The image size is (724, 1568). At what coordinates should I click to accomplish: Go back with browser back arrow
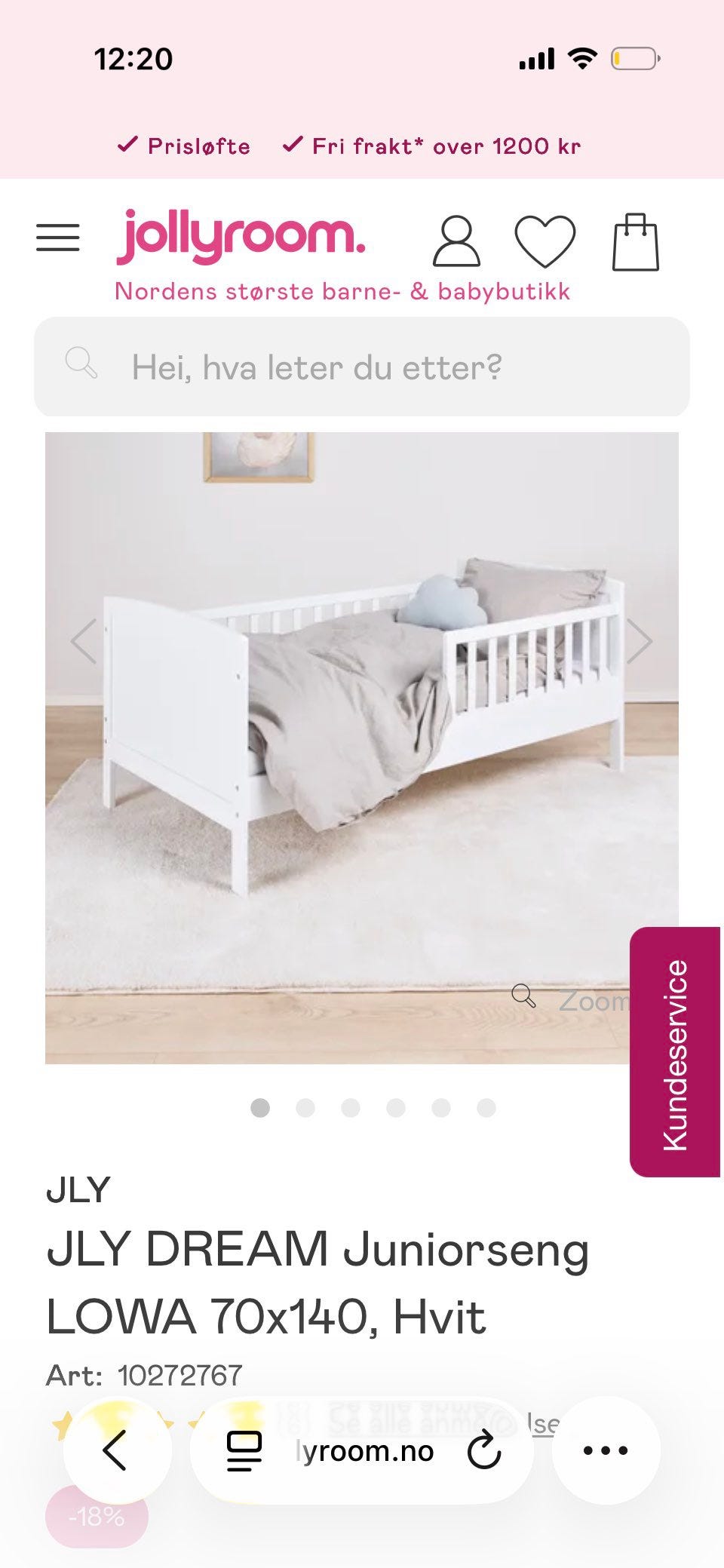tap(117, 1450)
